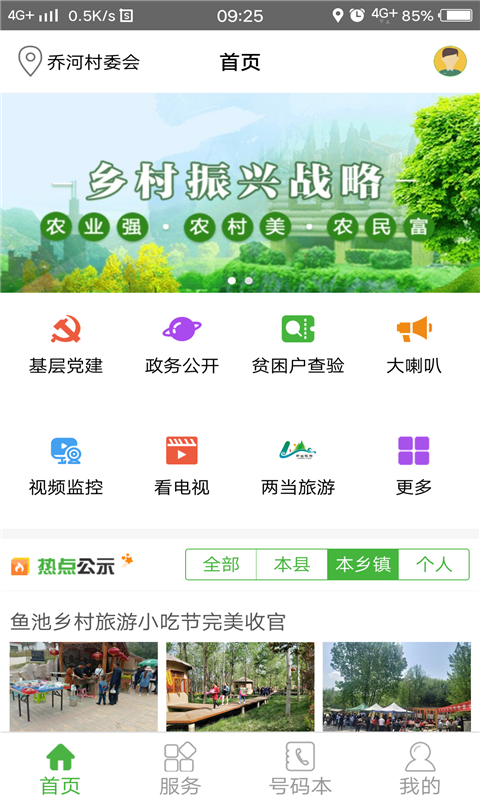Open the profile avatar icon
Screen dimensions: 480x800
pyautogui.click(x=450, y=61)
